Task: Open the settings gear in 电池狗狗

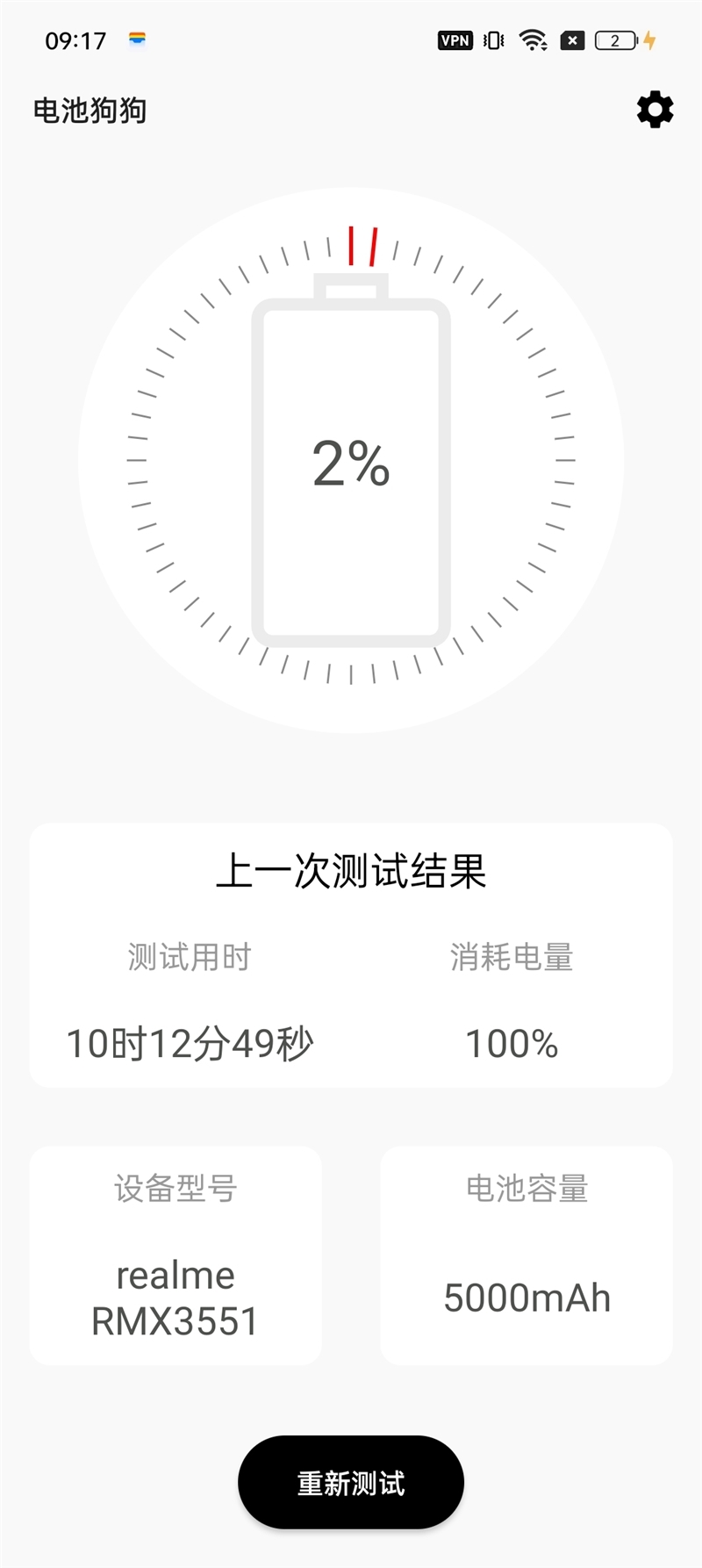Action: point(654,109)
